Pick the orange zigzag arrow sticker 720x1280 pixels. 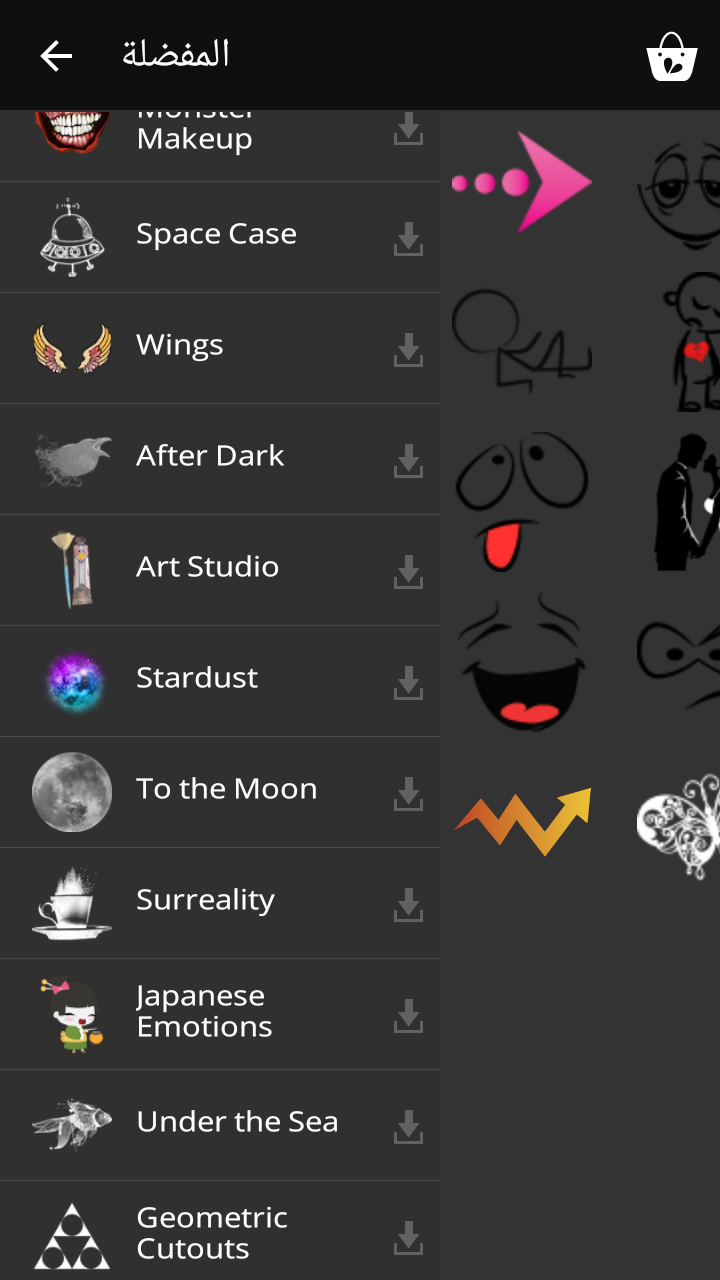click(522, 822)
